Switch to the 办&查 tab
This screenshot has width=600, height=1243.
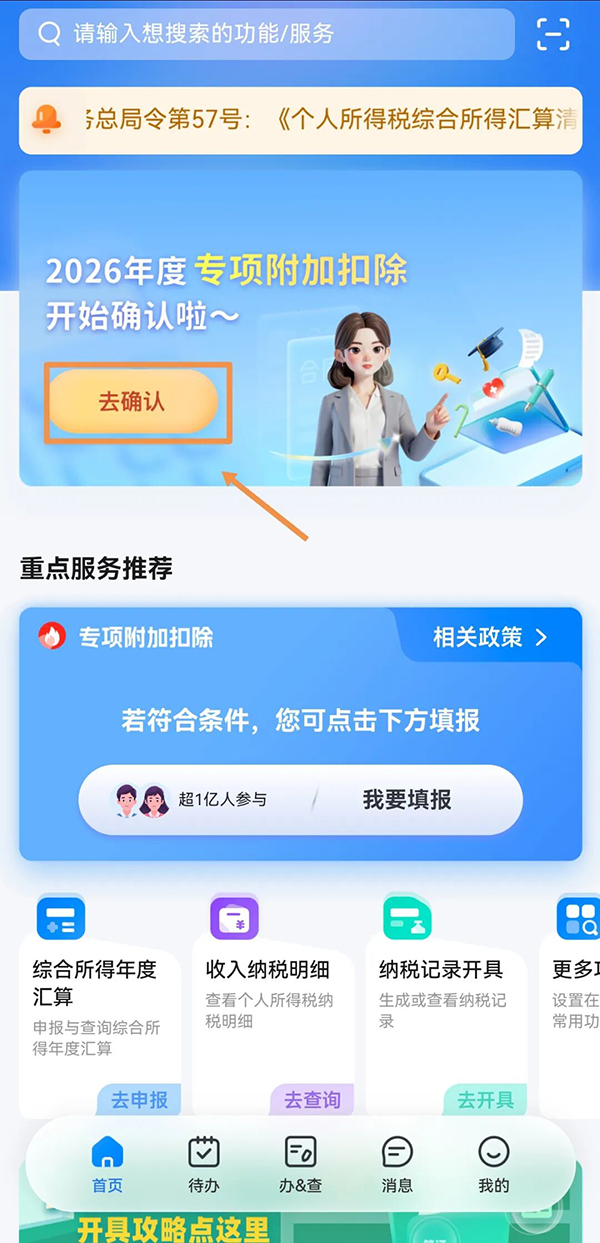[300, 1165]
